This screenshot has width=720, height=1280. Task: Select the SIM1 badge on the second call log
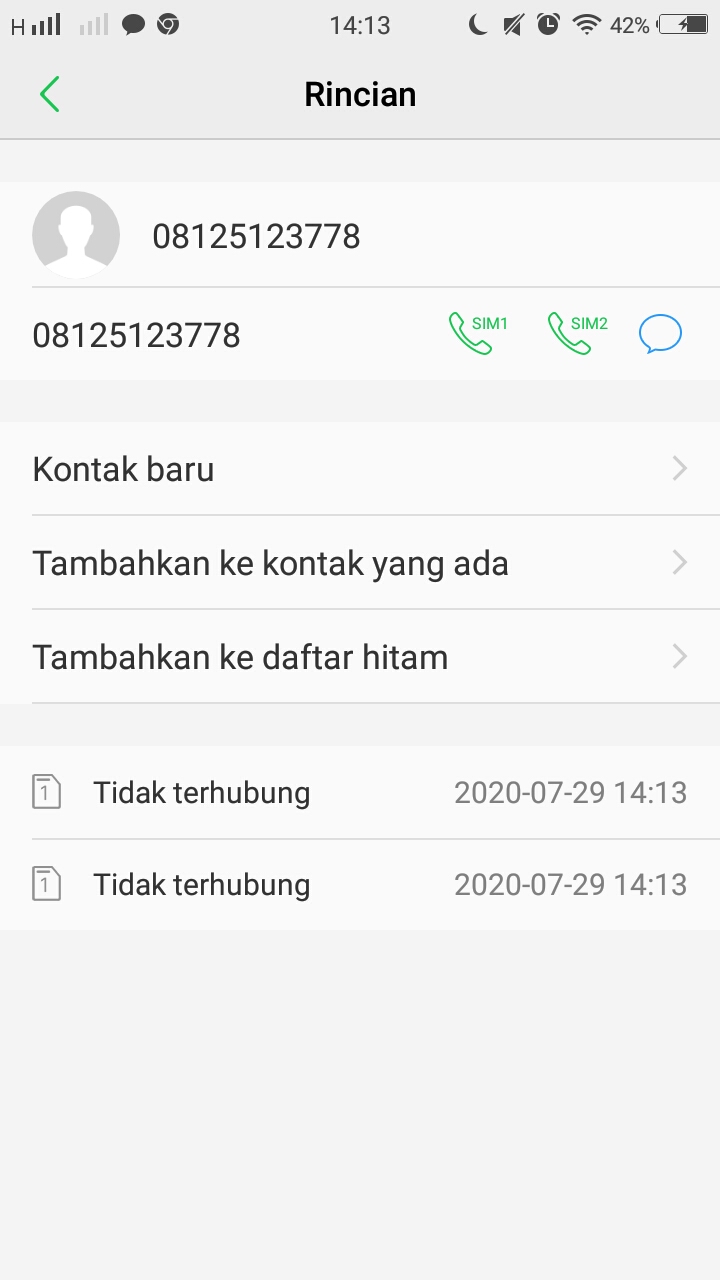click(x=46, y=883)
